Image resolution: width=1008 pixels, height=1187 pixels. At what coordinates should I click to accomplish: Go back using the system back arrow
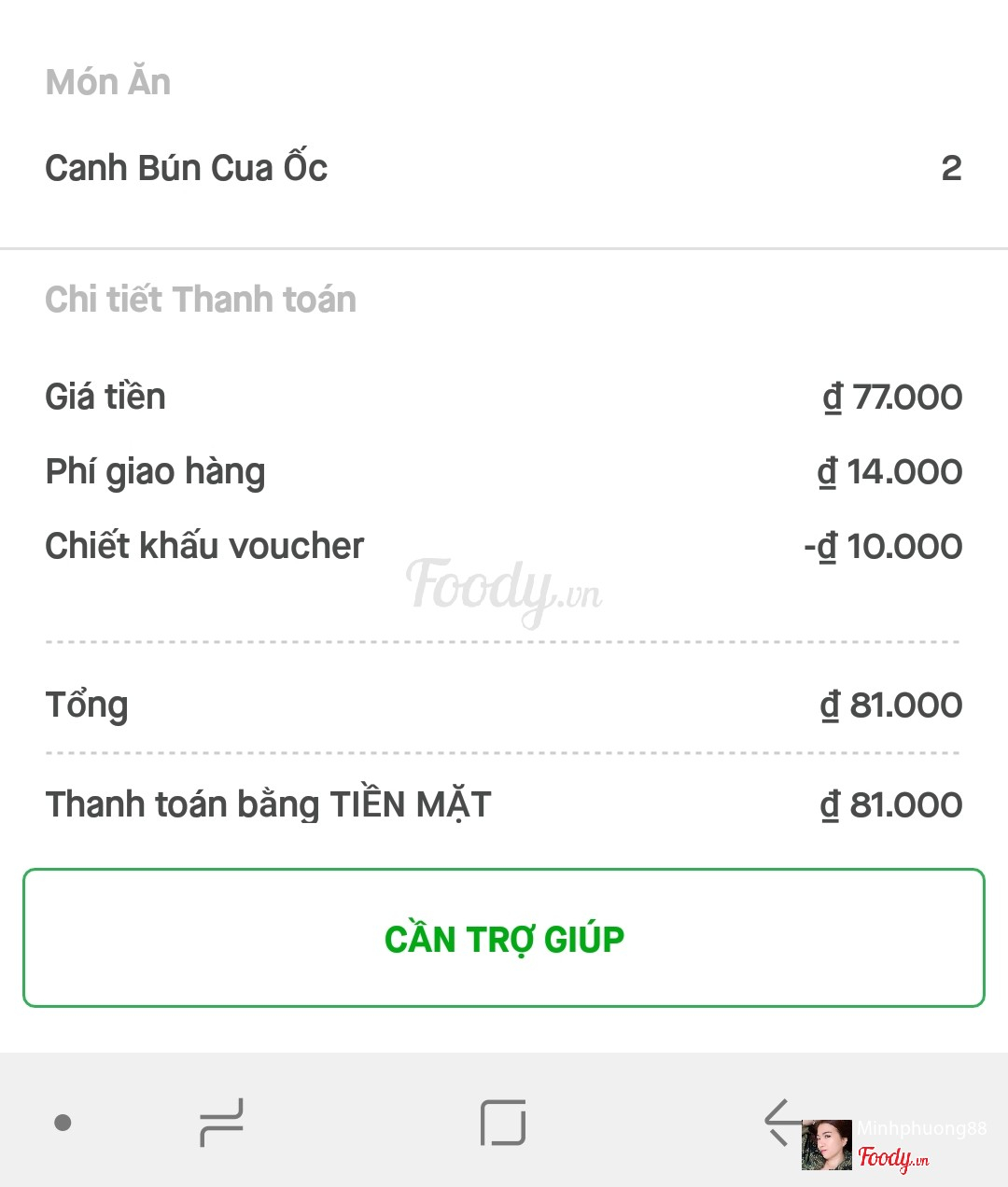780,1122
